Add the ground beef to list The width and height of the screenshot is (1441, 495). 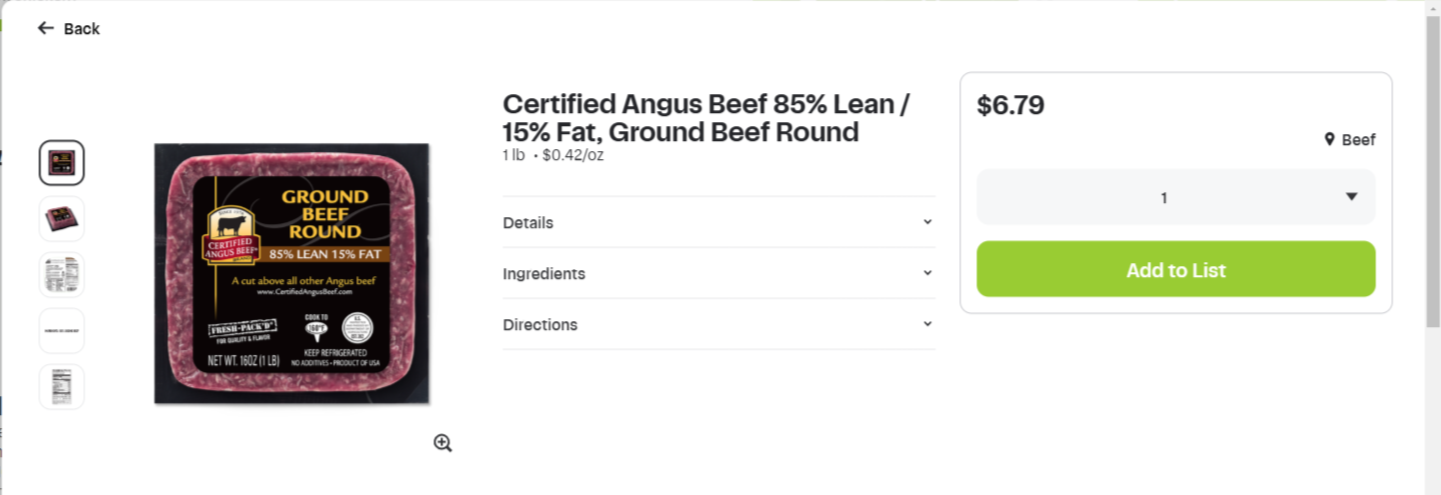coord(1175,270)
